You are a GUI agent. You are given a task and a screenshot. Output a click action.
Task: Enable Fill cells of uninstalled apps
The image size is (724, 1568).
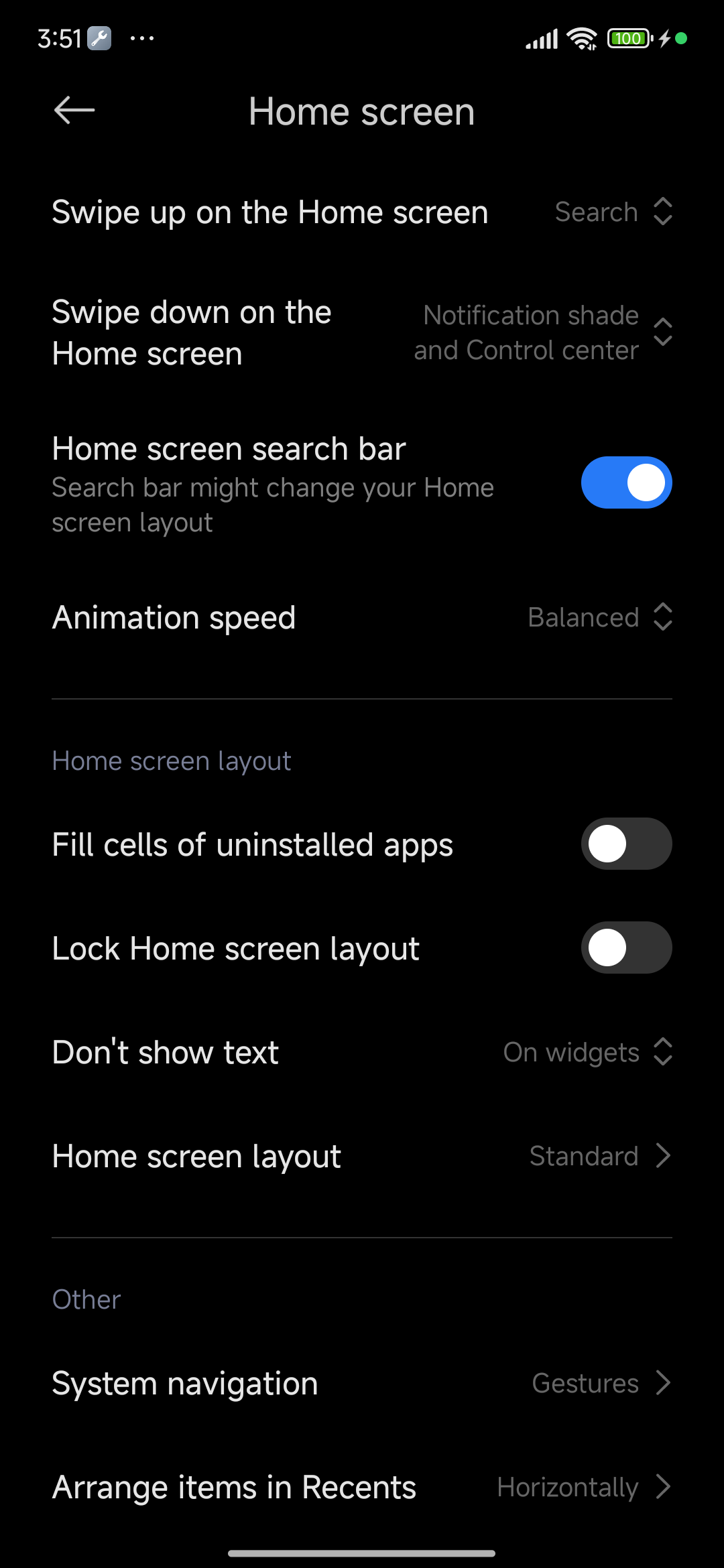pyautogui.click(x=626, y=844)
